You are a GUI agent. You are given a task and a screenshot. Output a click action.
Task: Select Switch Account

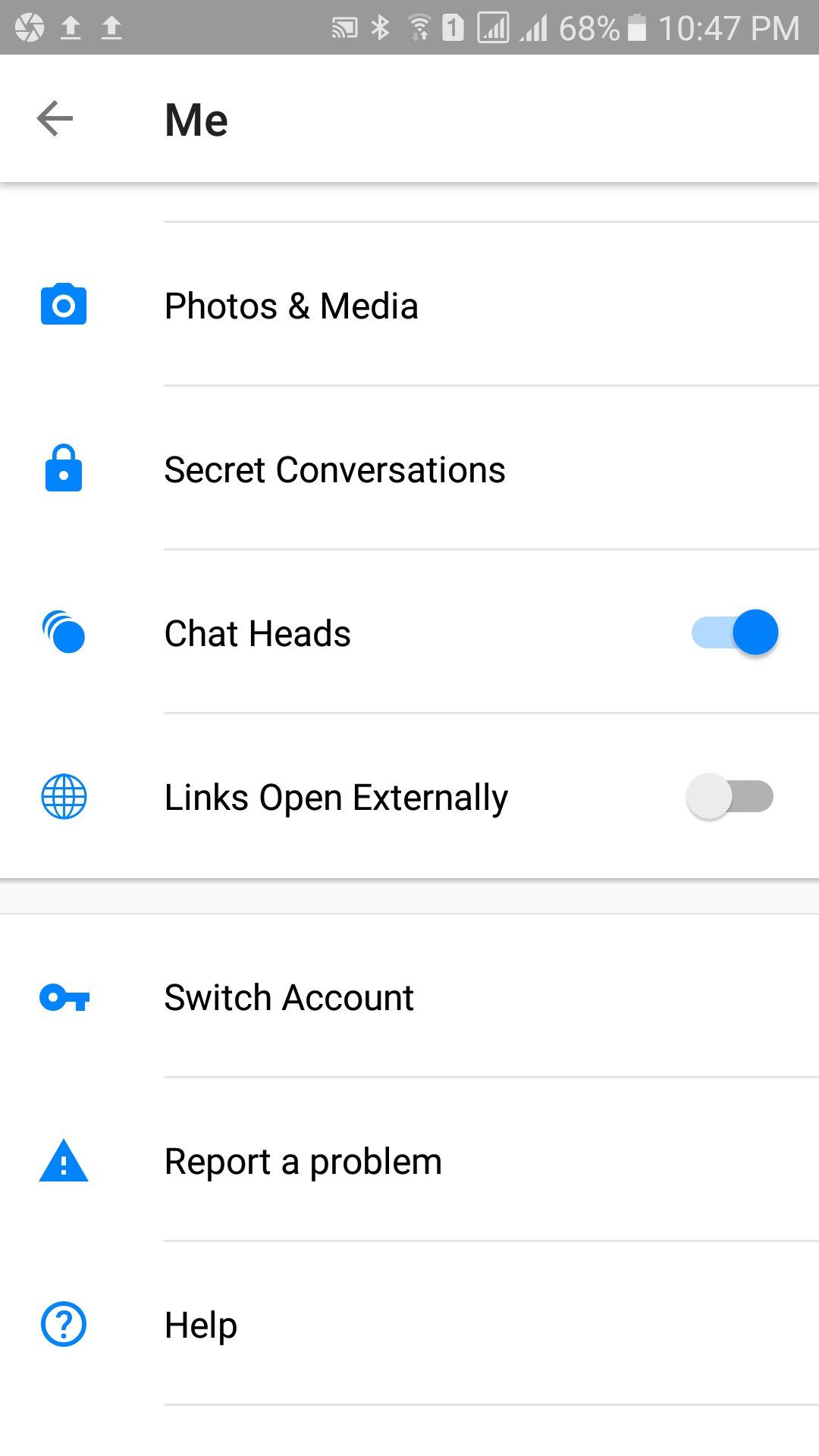click(289, 998)
